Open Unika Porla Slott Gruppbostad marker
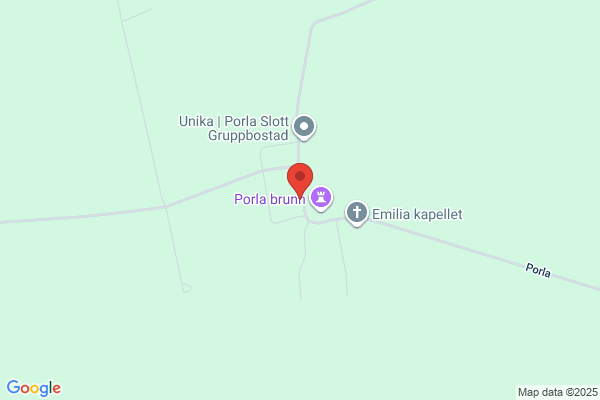The image size is (600, 400). [304, 127]
